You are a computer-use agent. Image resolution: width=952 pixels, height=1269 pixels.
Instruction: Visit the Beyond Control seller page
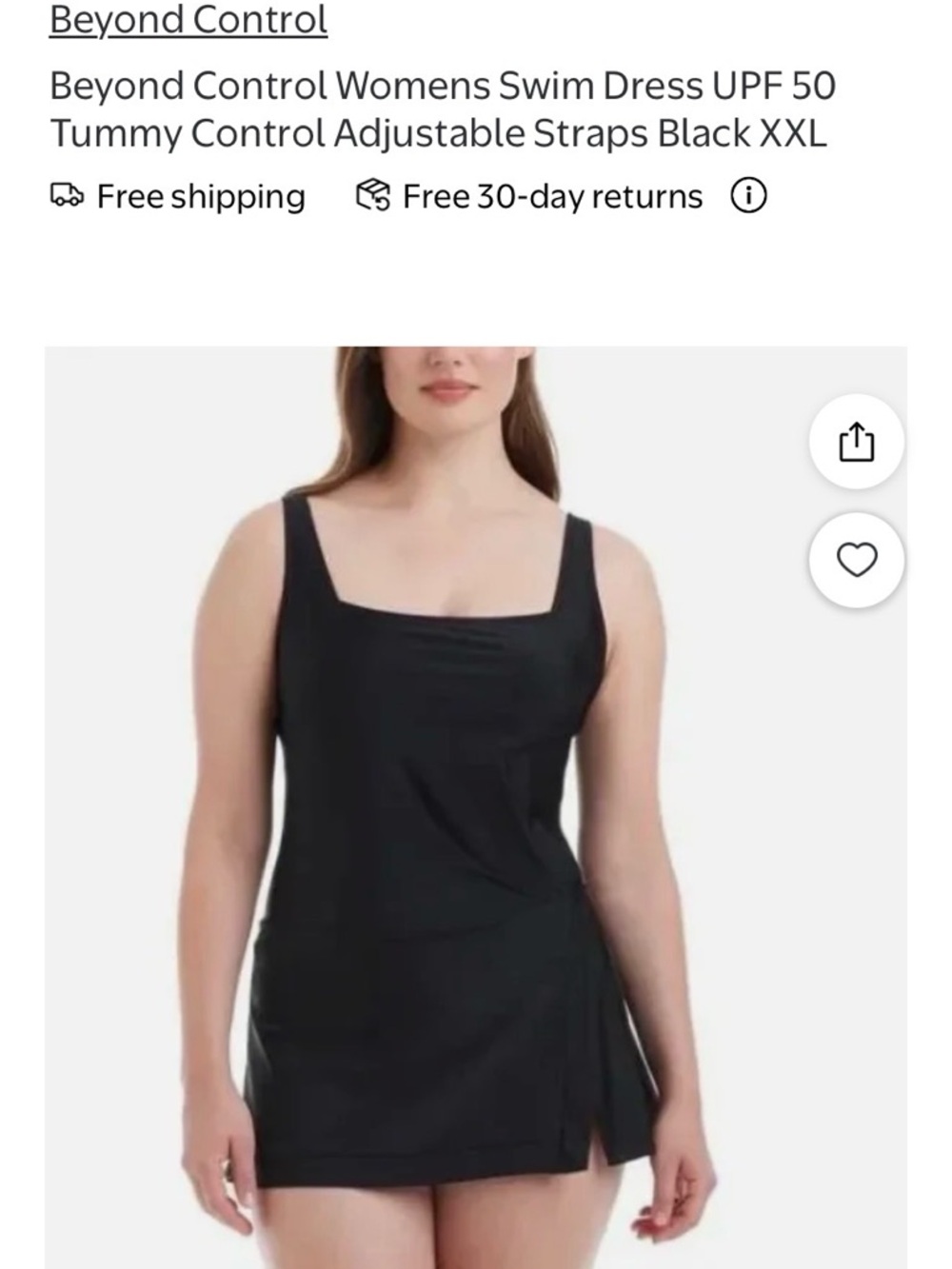(x=189, y=17)
